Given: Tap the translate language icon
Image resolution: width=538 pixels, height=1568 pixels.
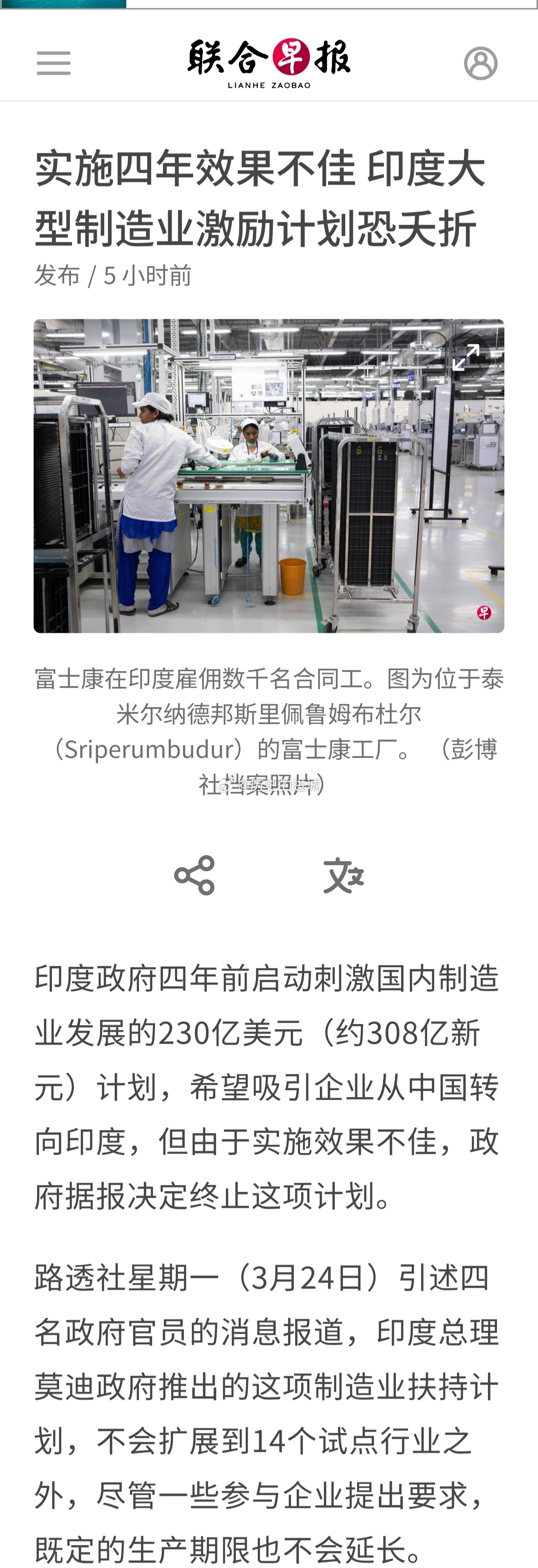Looking at the screenshot, I should pos(343,875).
